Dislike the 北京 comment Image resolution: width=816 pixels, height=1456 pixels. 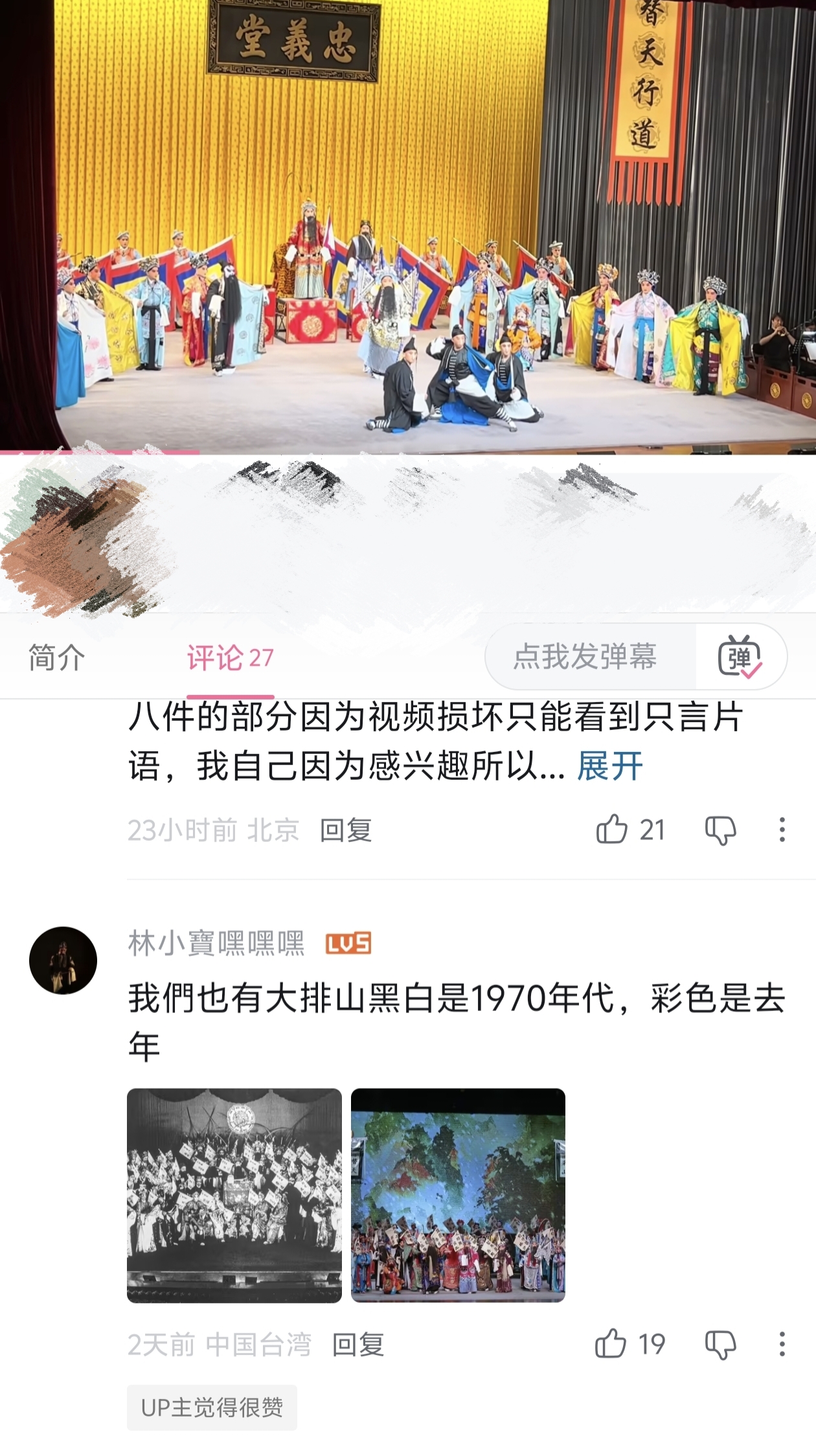click(720, 830)
